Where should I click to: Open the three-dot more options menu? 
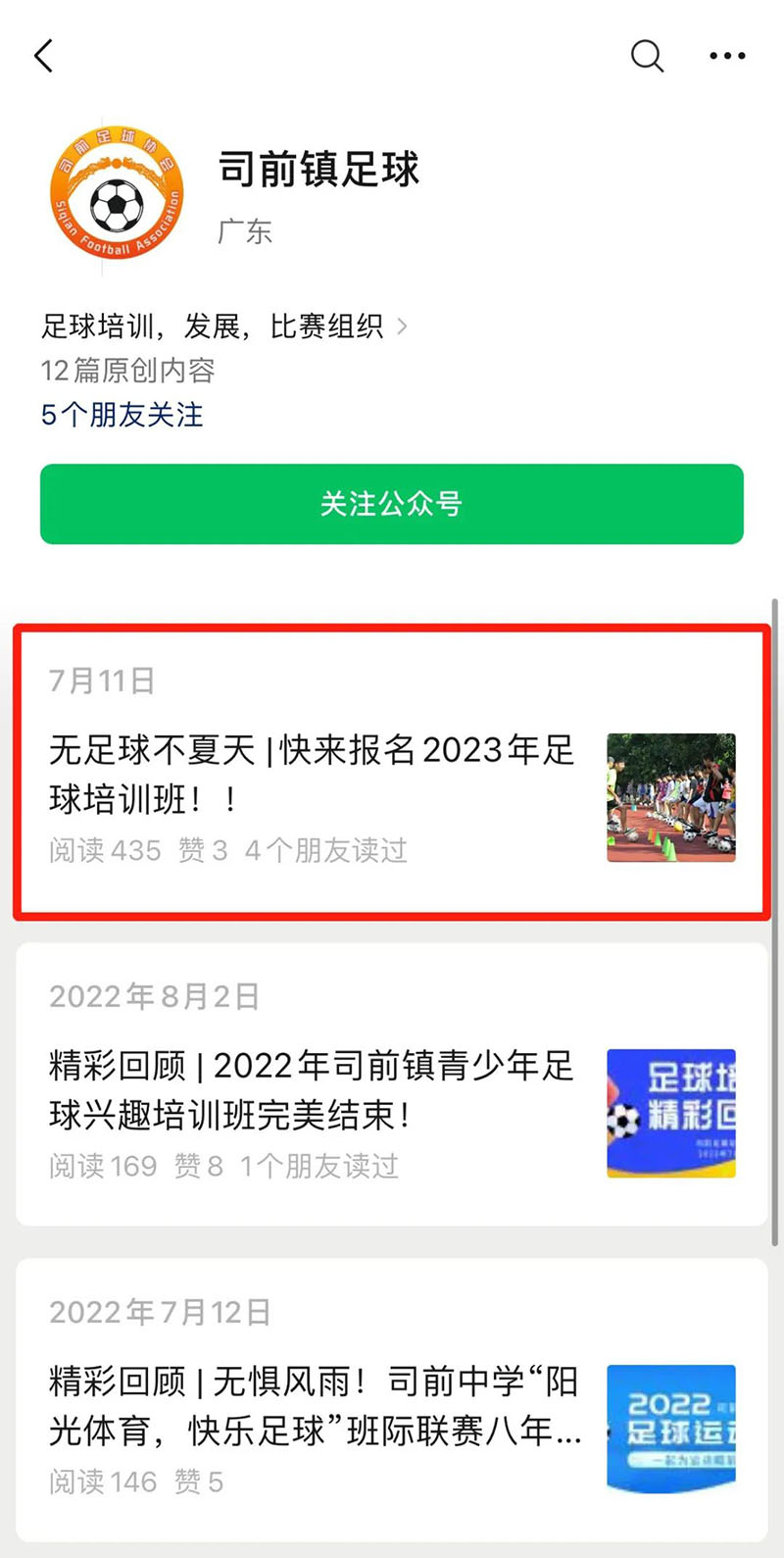[727, 56]
